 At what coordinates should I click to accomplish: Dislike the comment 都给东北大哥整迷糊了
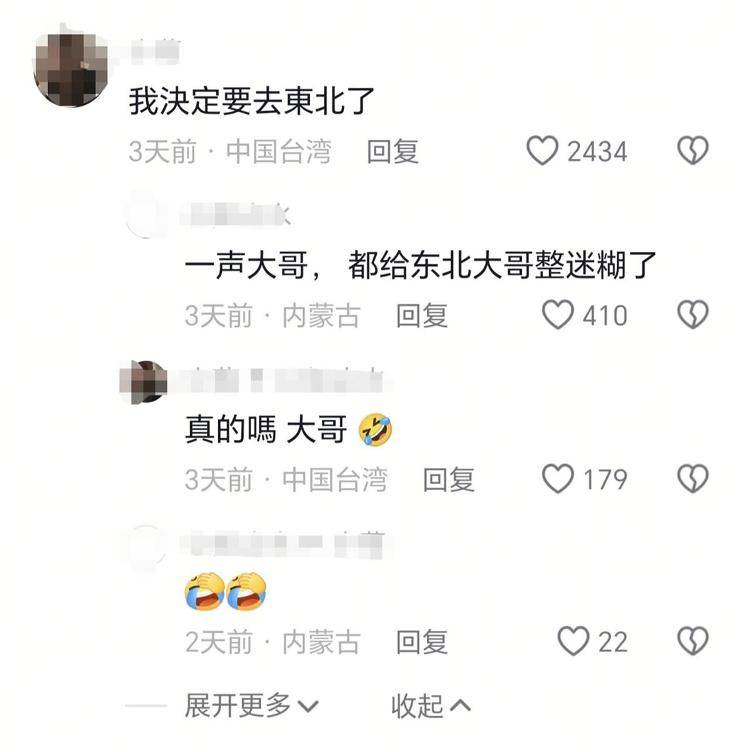click(x=693, y=316)
